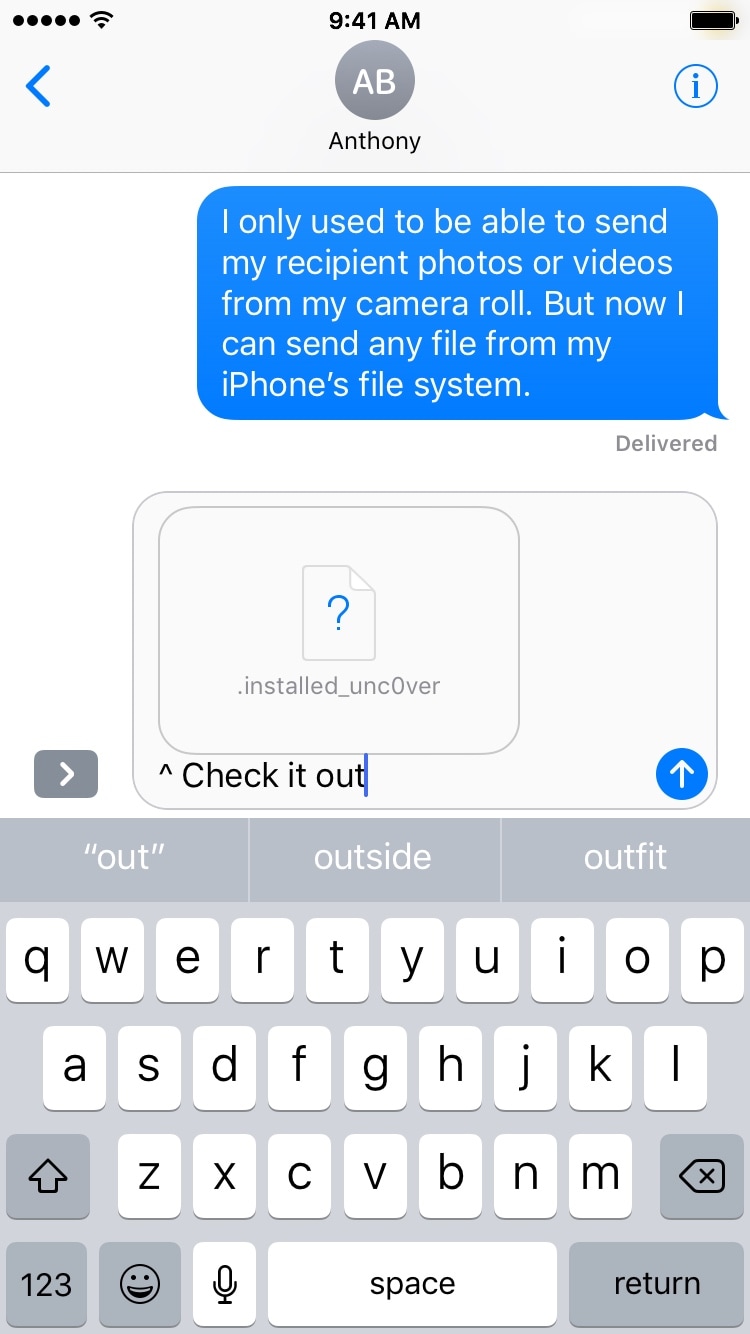Choose the "outfit" word suggestion
Image resolution: width=750 pixels, height=1334 pixels.
click(x=625, y=857)
